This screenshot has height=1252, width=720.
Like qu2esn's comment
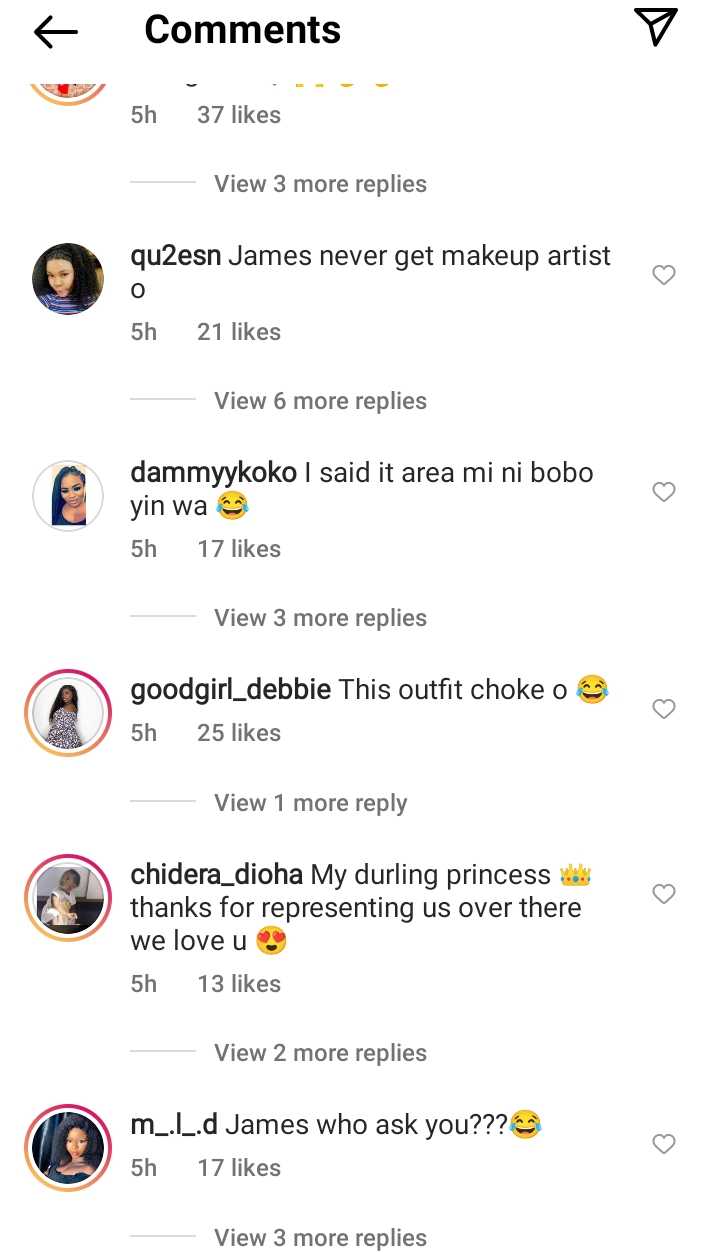(664, 275)
